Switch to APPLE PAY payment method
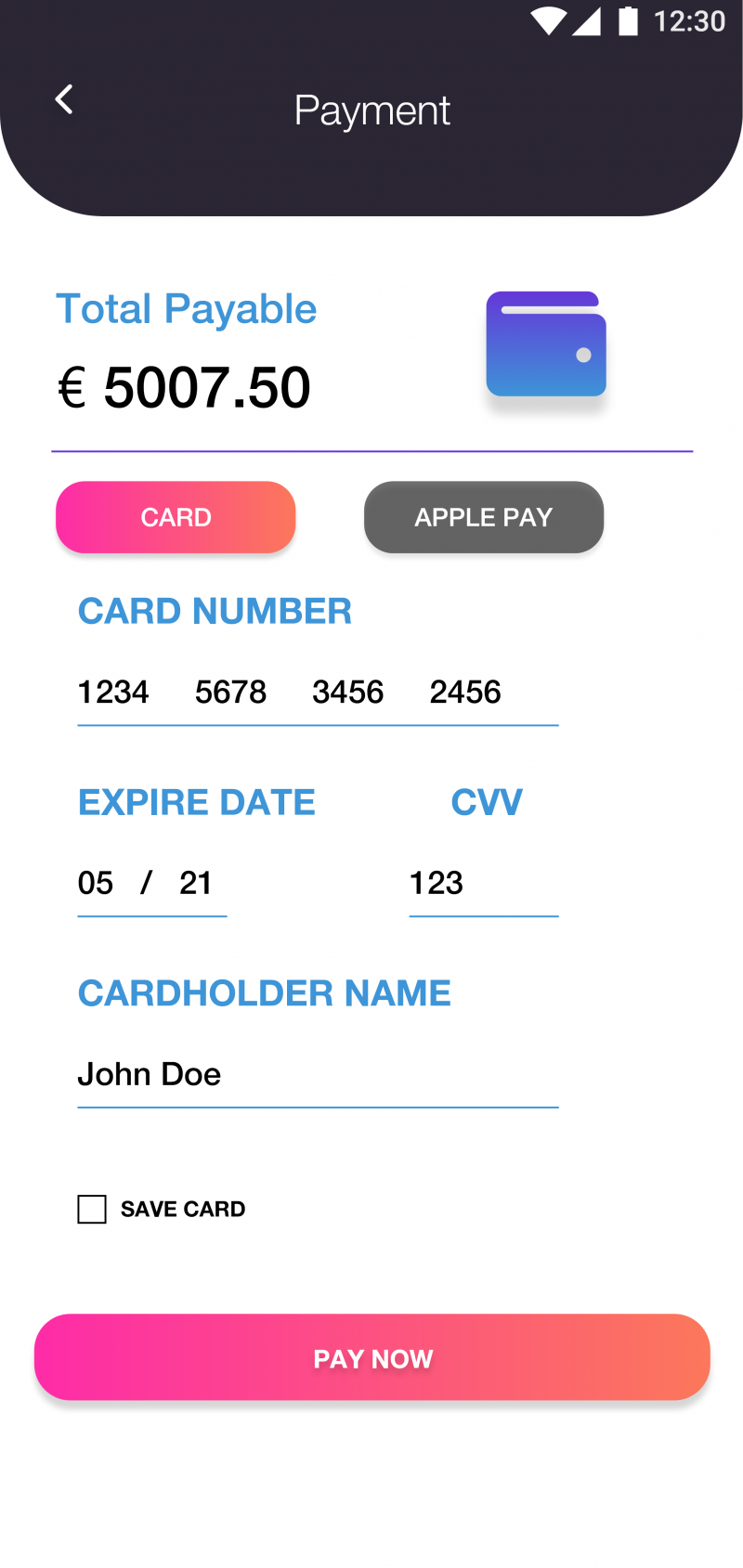The height and width of the screenshot is (1568, 743). click(483, 517)
